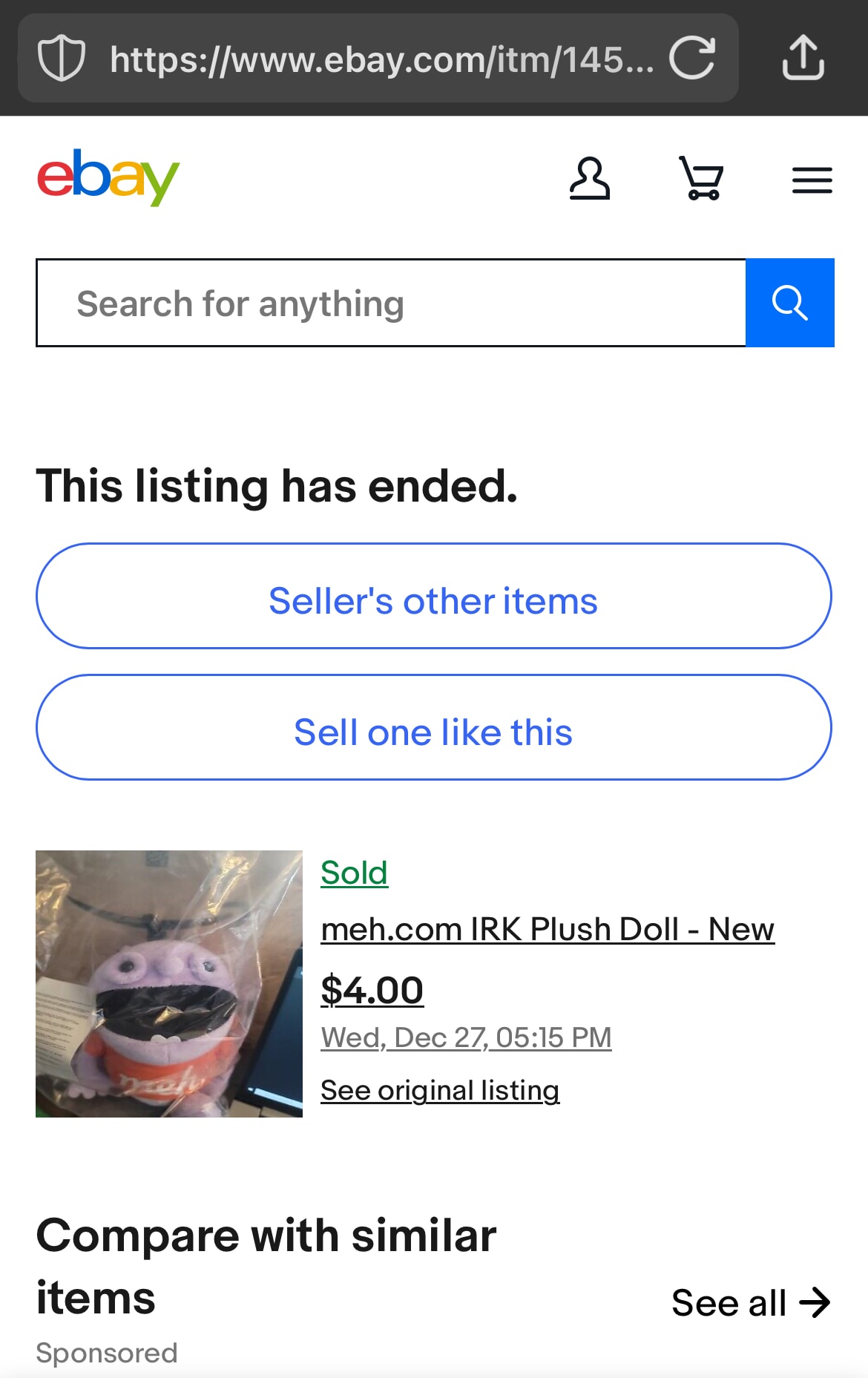Tap See original listing
Viewport: 868px width, 1378px height.
tap(440, 1090)
